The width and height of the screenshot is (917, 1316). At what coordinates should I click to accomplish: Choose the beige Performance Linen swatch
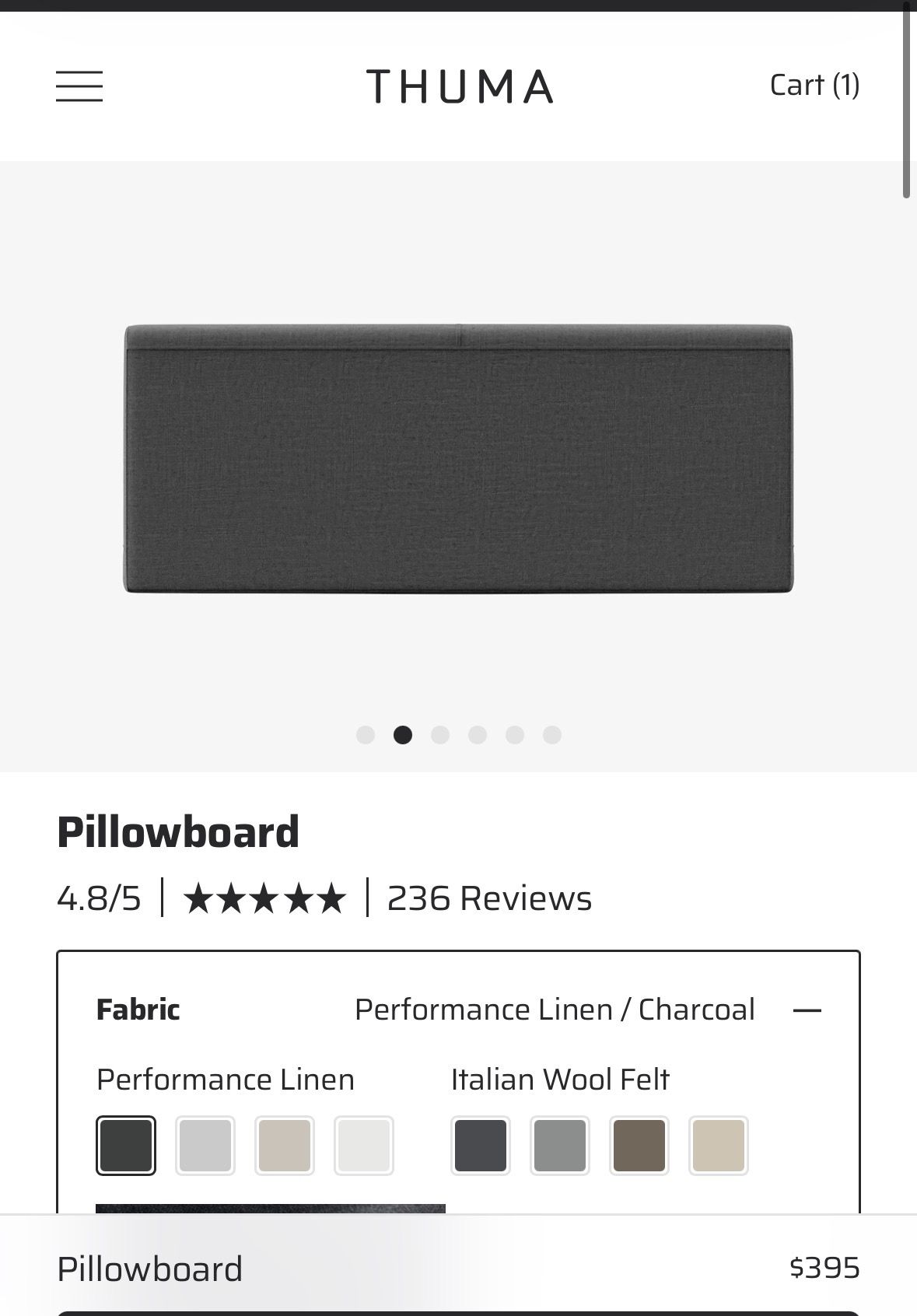point(285,1146)
